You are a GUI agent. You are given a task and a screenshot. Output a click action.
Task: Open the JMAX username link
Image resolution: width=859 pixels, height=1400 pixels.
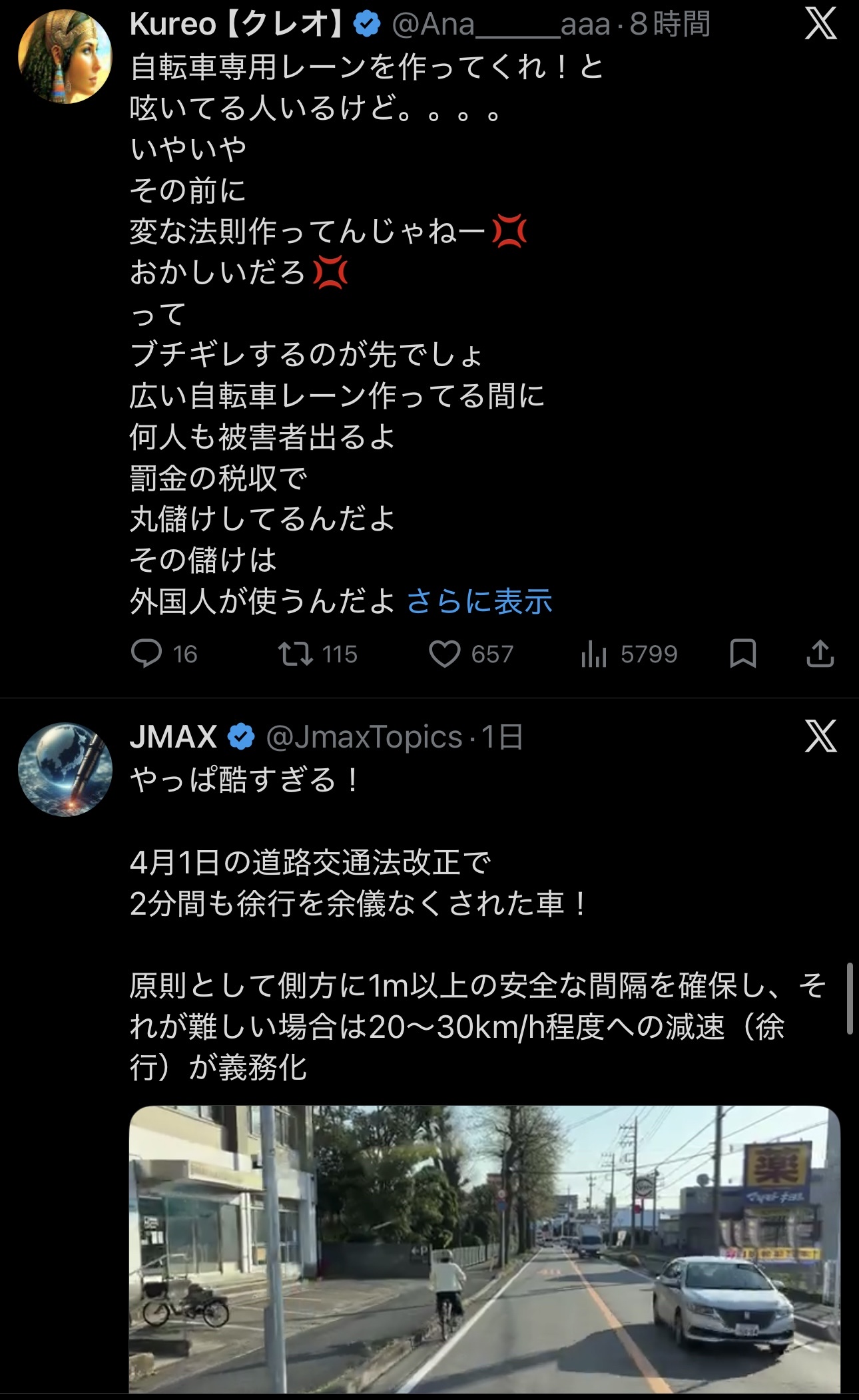(364, 737)
